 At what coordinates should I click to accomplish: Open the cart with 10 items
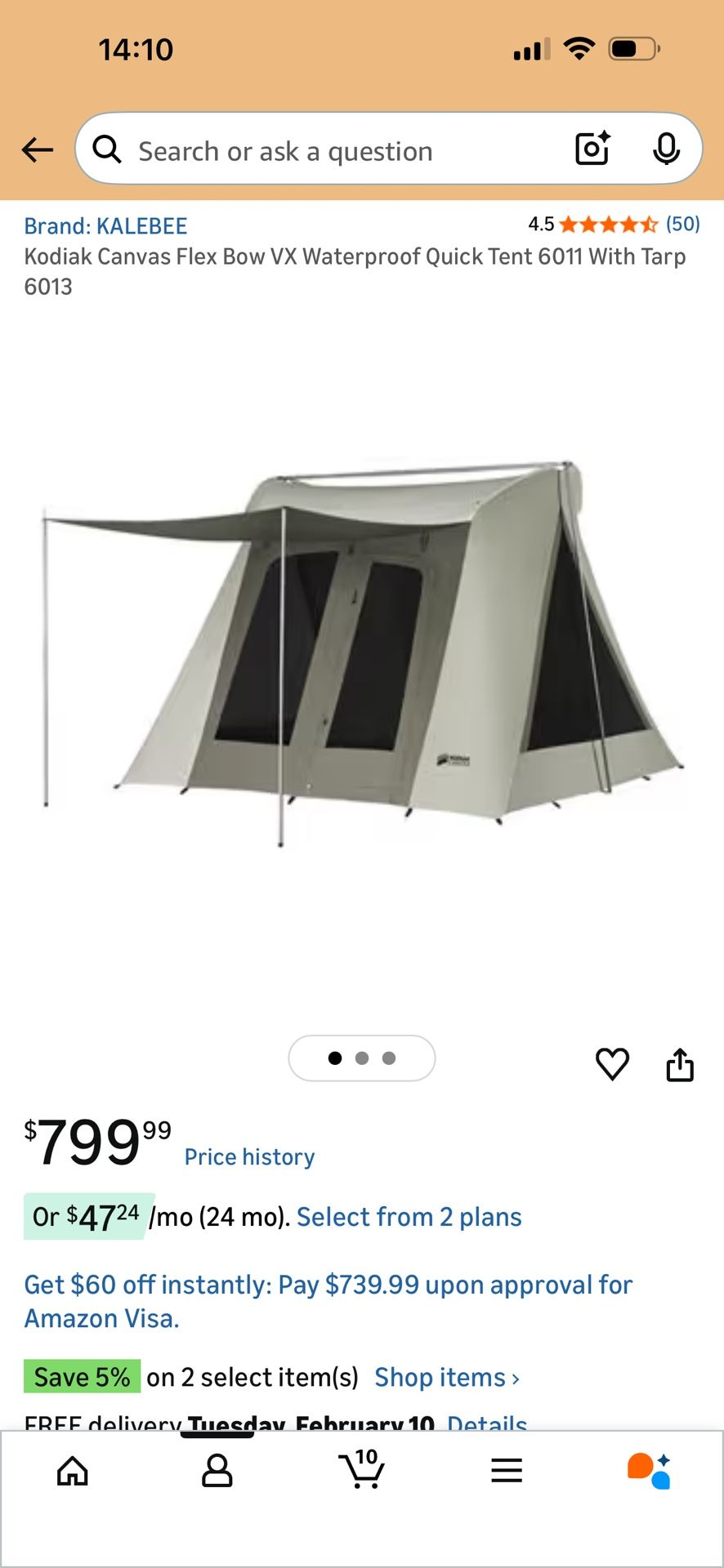pos(361,1471)
